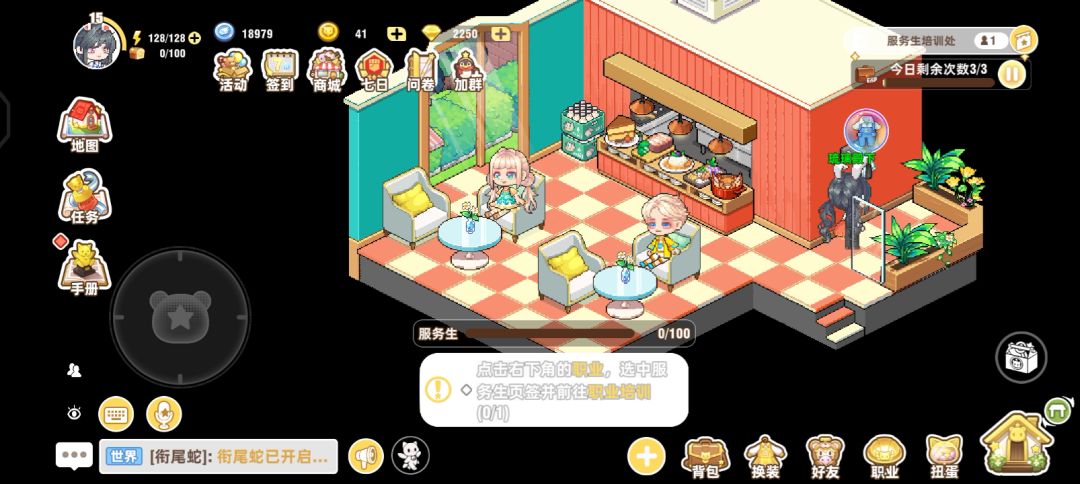This screenshot has height=484, width=1080.
Task: Tap the 加群 join group icon
Action: click(468, 70)
